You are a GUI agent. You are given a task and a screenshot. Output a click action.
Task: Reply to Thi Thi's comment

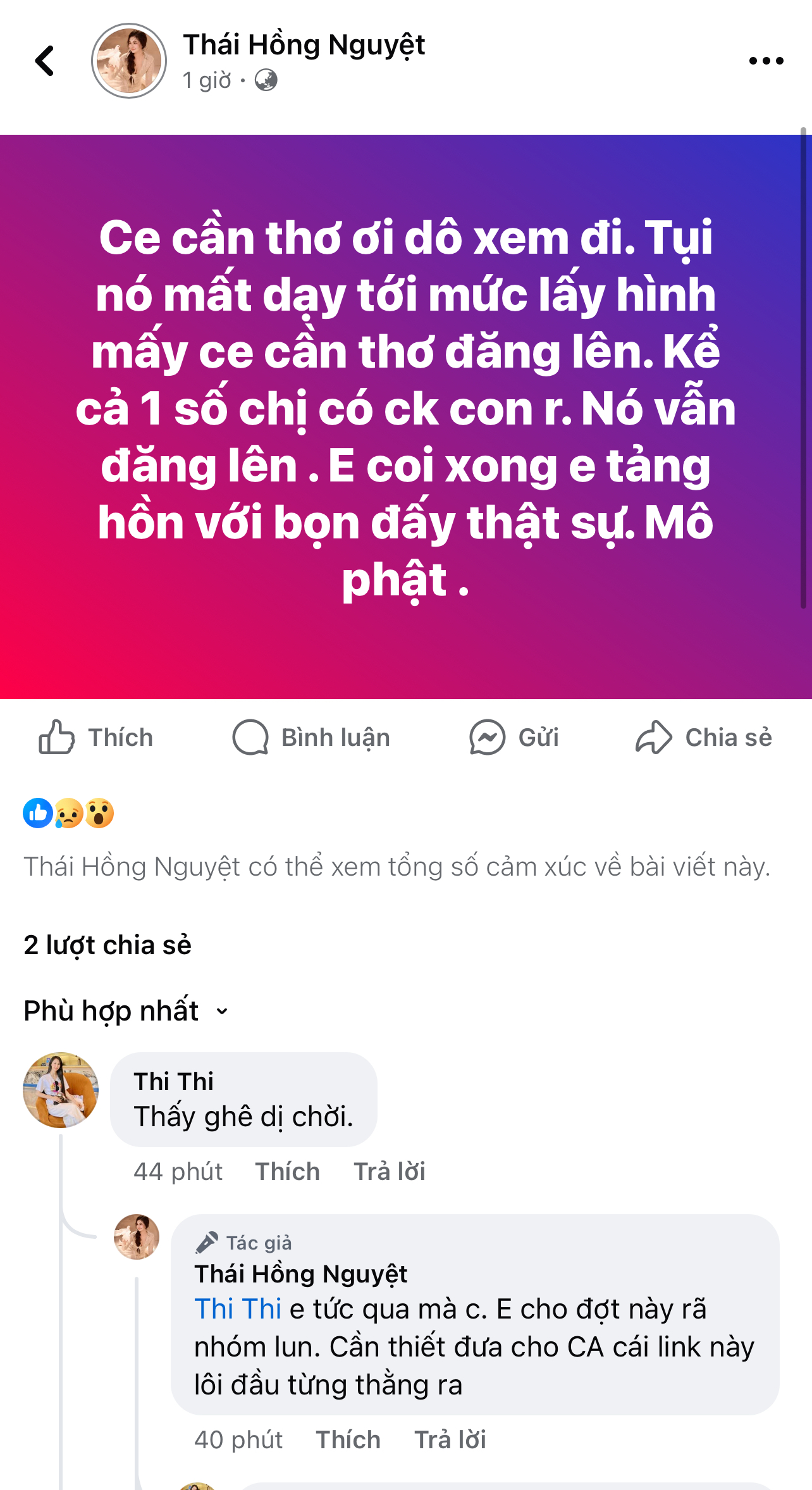[x=389, y=1172]
